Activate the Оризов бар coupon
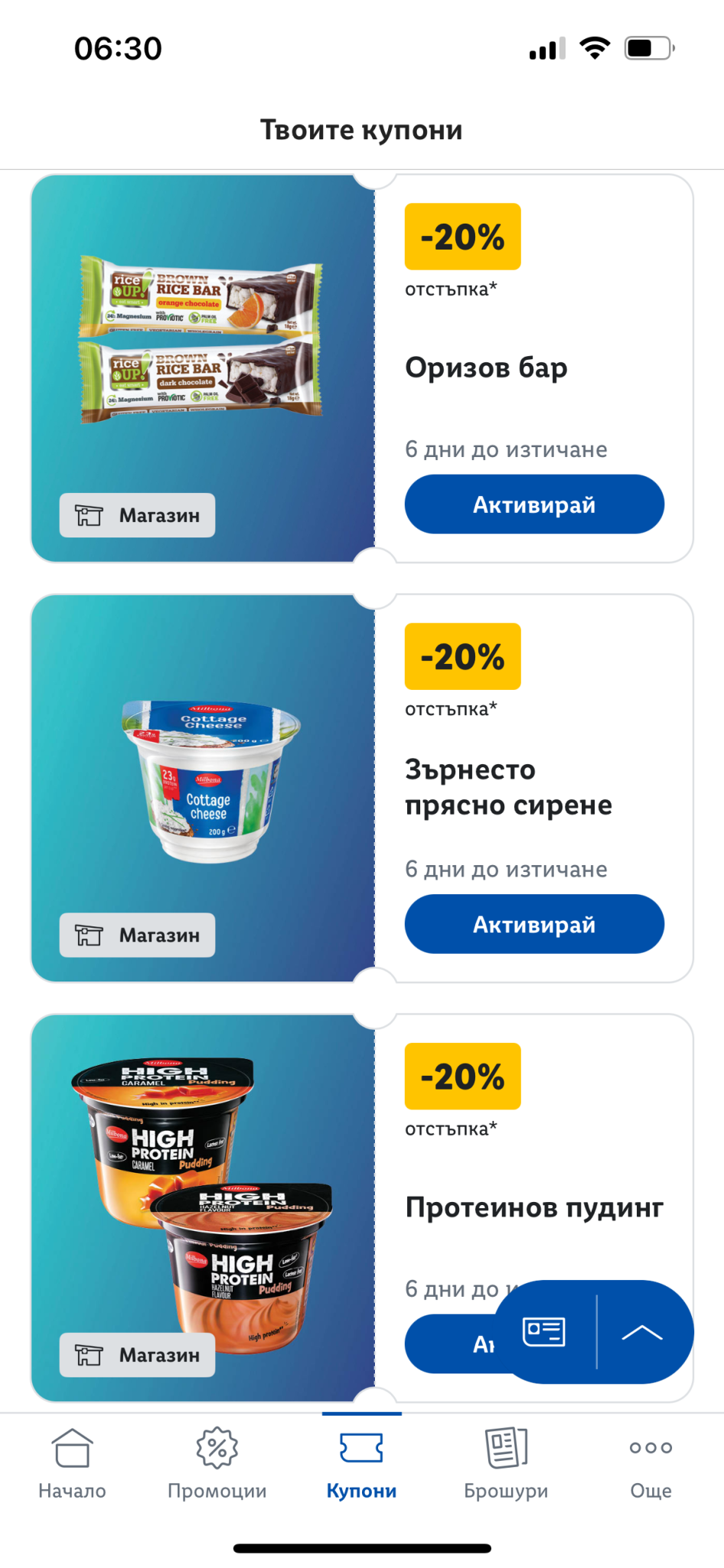 click(534, 505)
